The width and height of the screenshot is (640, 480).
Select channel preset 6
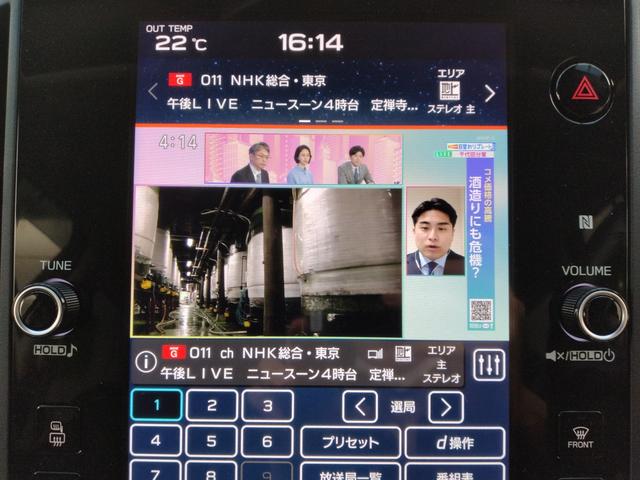coord(267,441)
